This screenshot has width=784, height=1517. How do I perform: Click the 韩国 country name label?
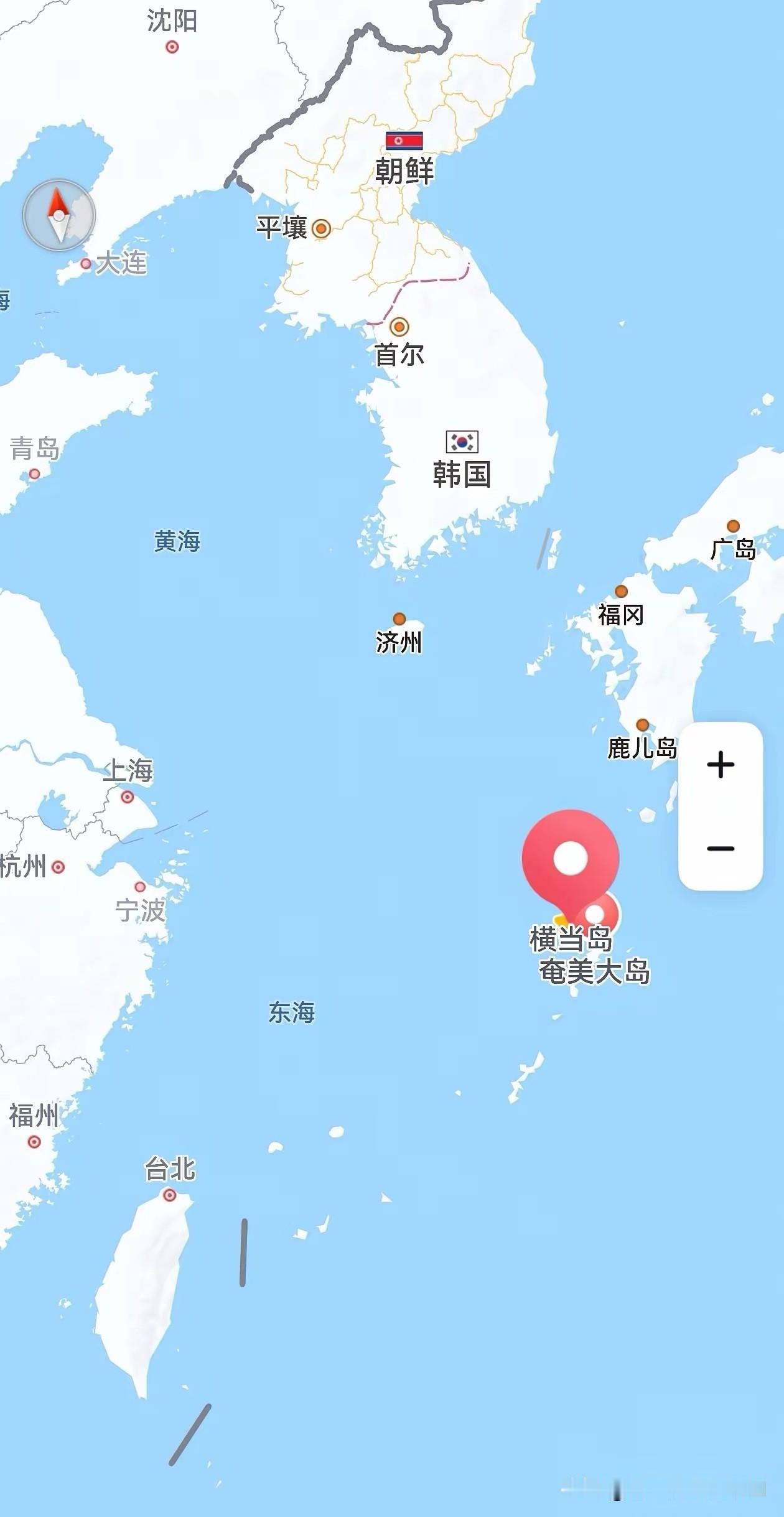pyautogui.click(x=462, y=475)
